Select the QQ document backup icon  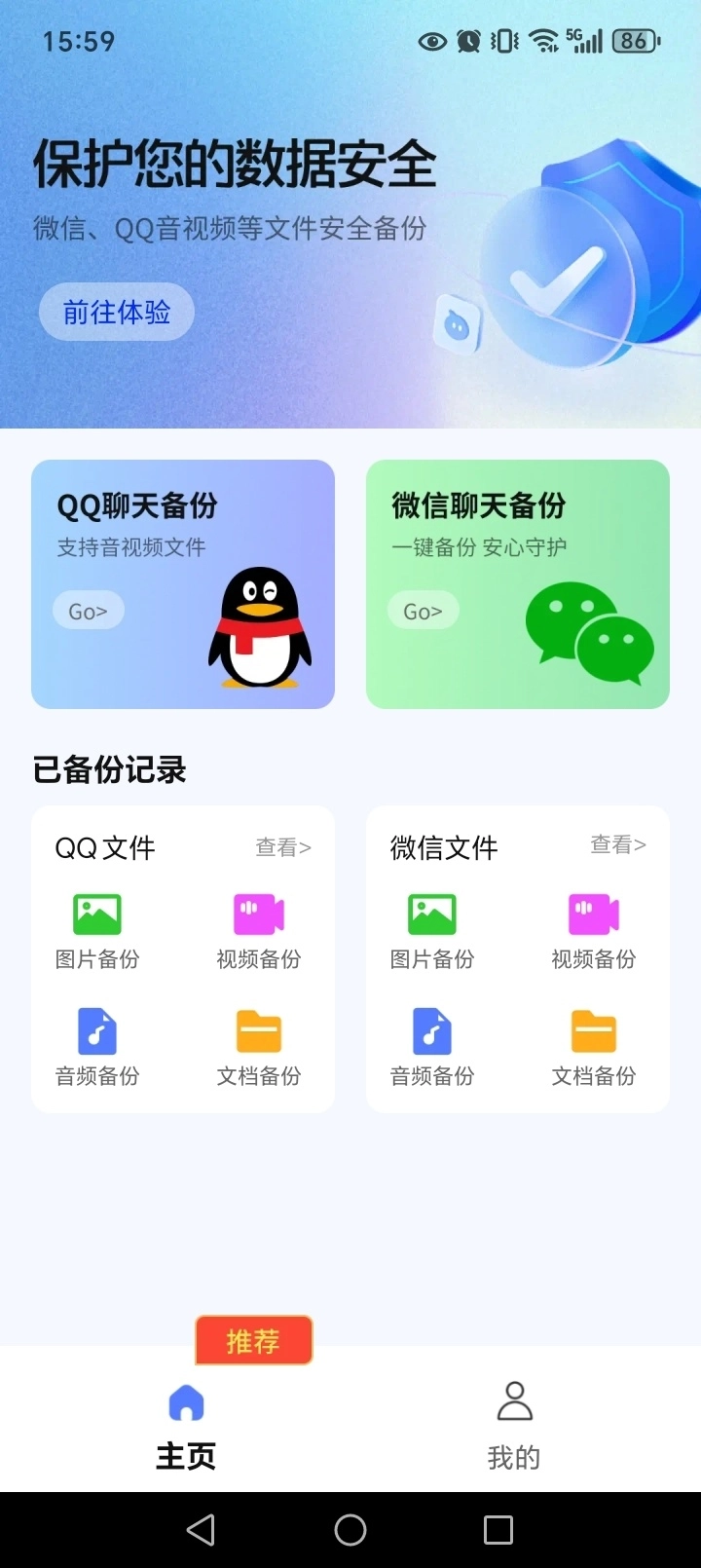pos(257,1030)
